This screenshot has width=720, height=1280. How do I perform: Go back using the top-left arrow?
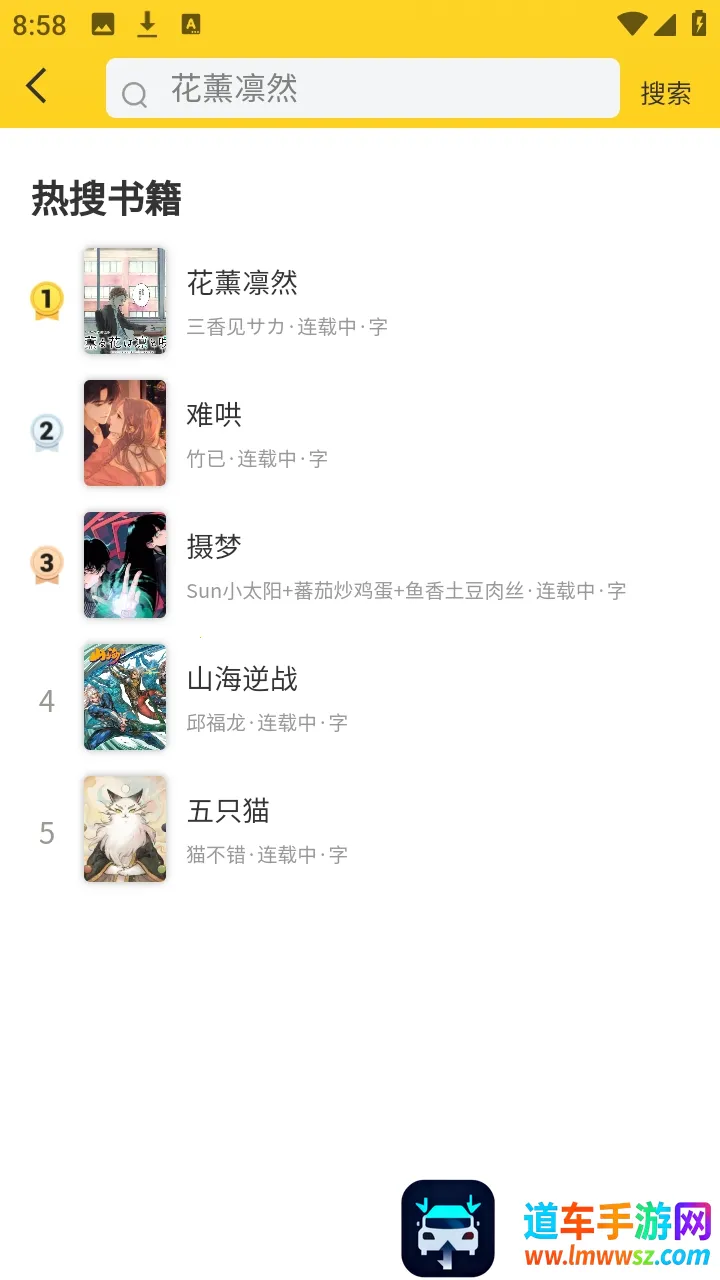pyautogui.click(x=37, y=87)
